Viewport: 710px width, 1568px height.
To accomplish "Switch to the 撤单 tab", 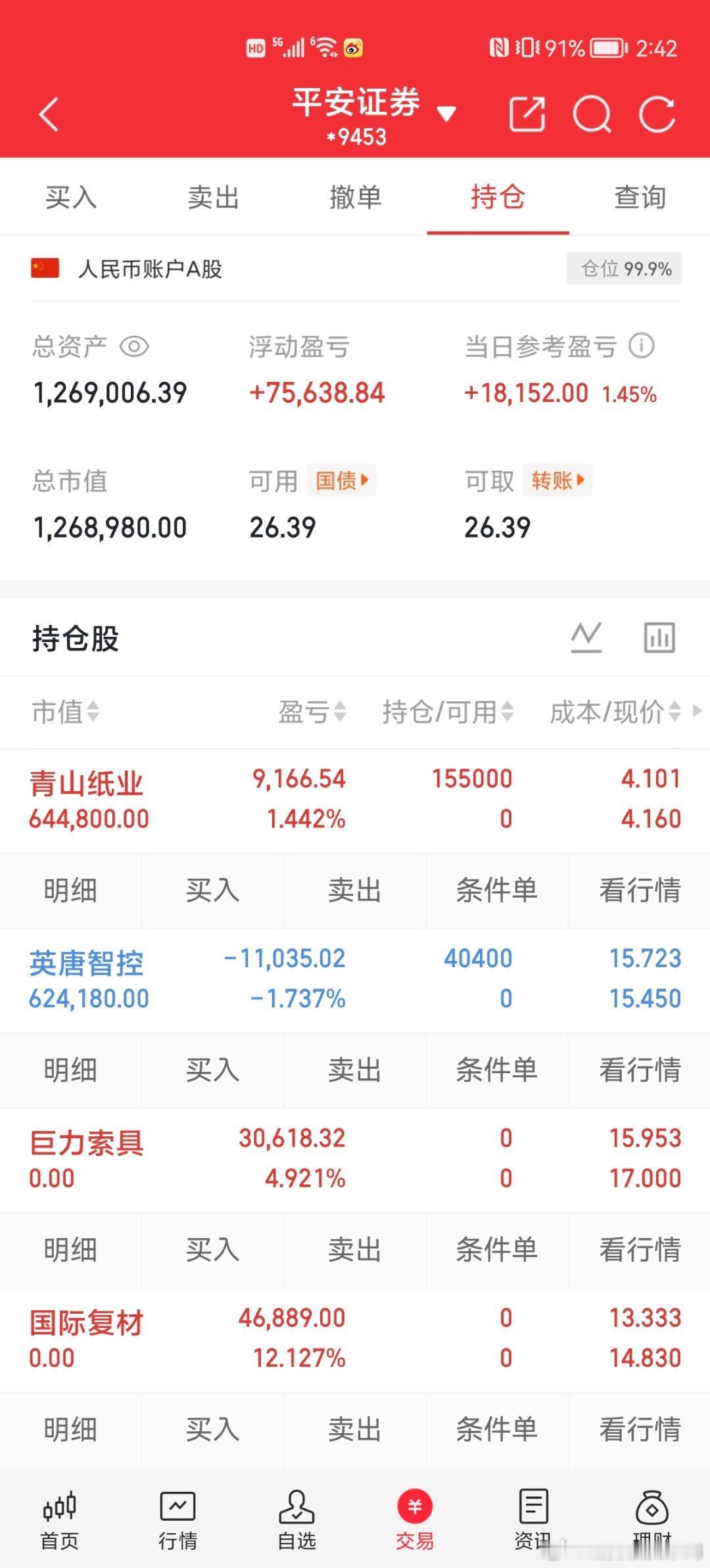I will click(x=354, y=198).
